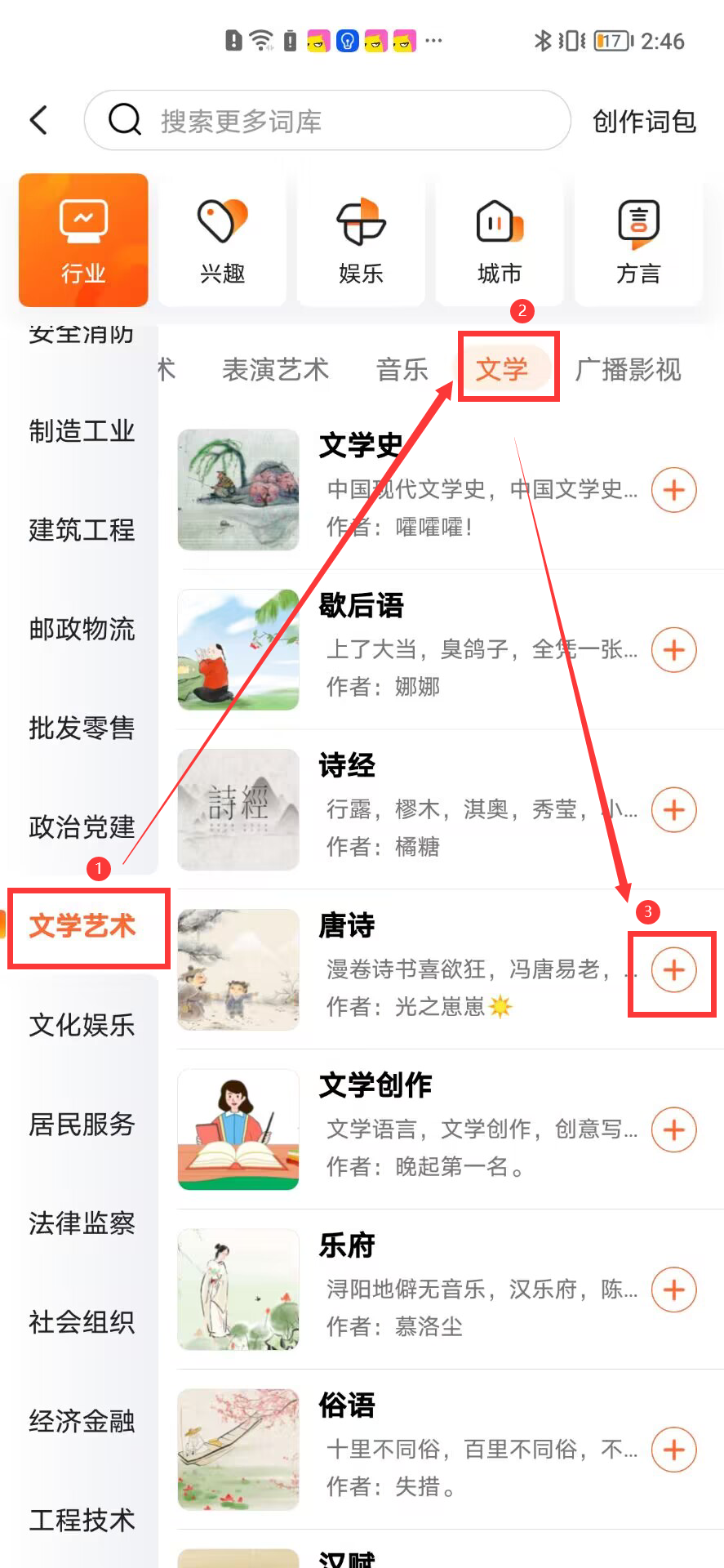Viewport: 724px width, 1568px height.
Task: Select the 表演艺术 sub-tab
Action: [275, 369]
